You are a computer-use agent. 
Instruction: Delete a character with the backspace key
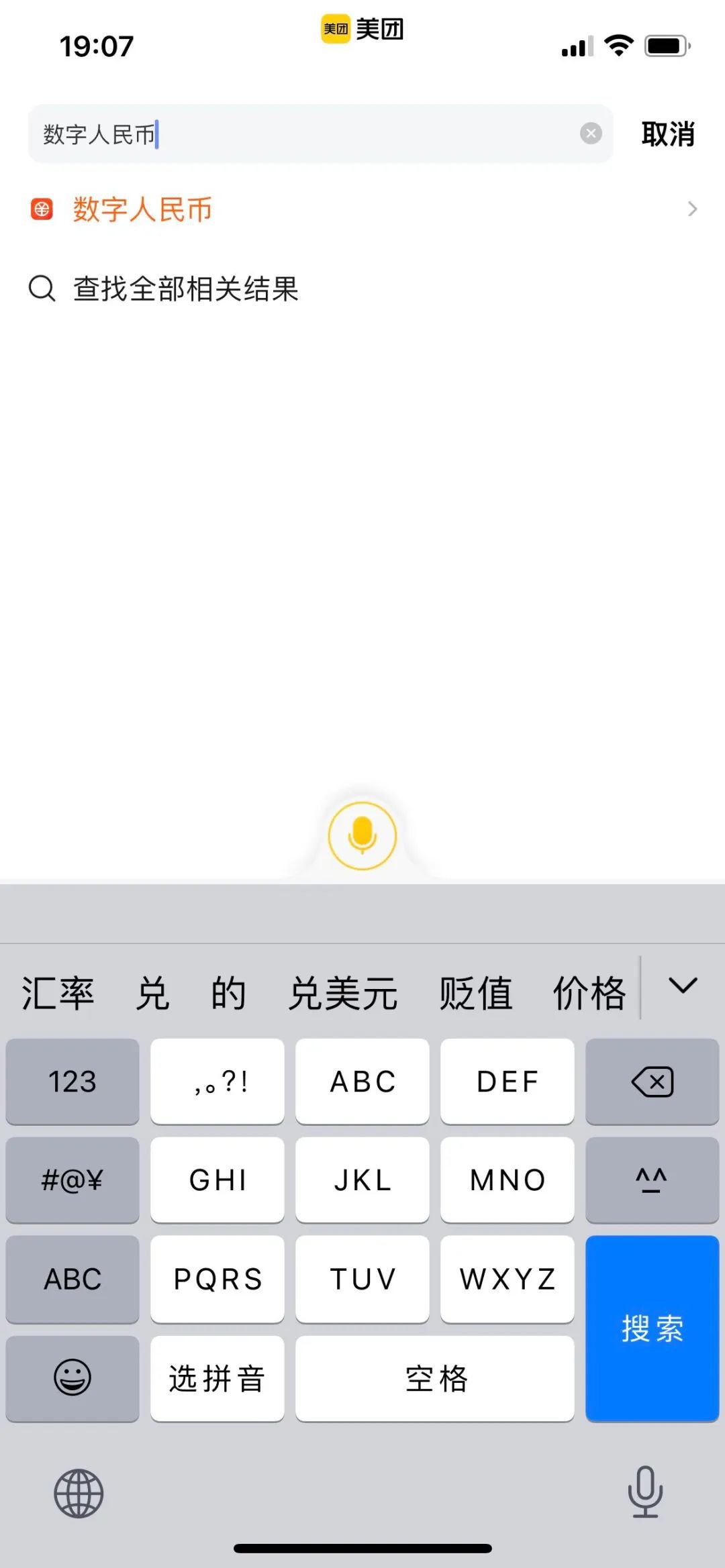[652, 1082]
